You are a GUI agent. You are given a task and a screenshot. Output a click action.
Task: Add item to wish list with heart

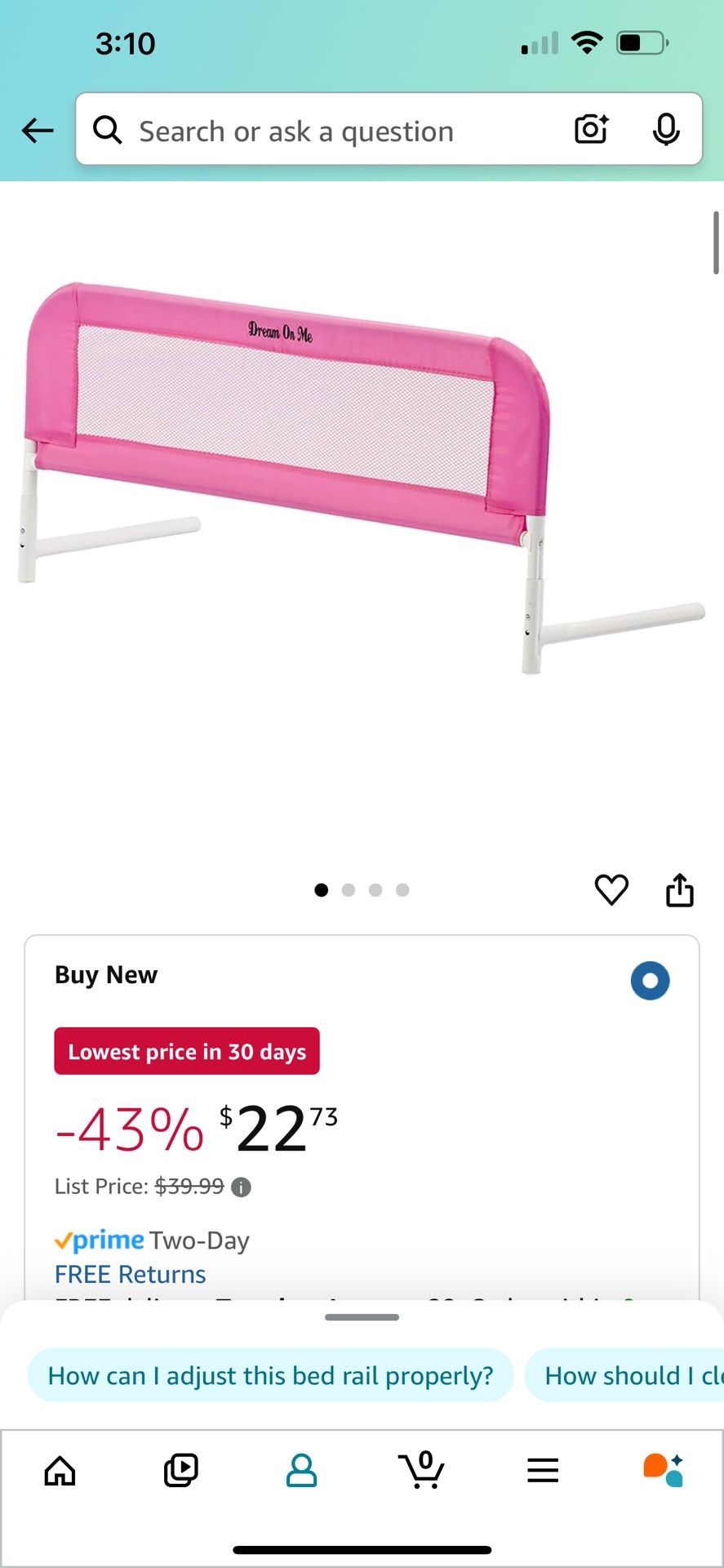tap(611, 889)
